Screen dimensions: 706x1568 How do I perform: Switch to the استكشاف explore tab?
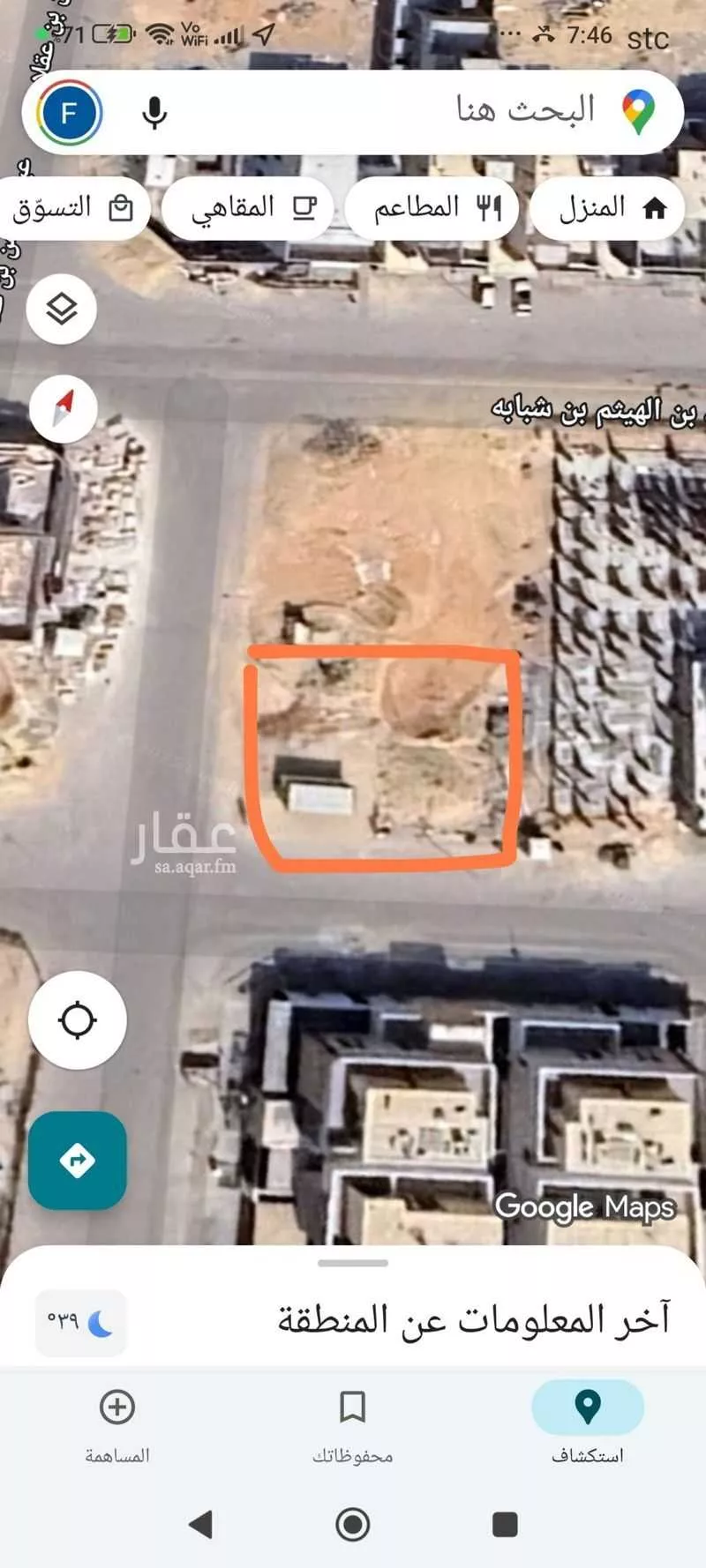coord(587,1424)
